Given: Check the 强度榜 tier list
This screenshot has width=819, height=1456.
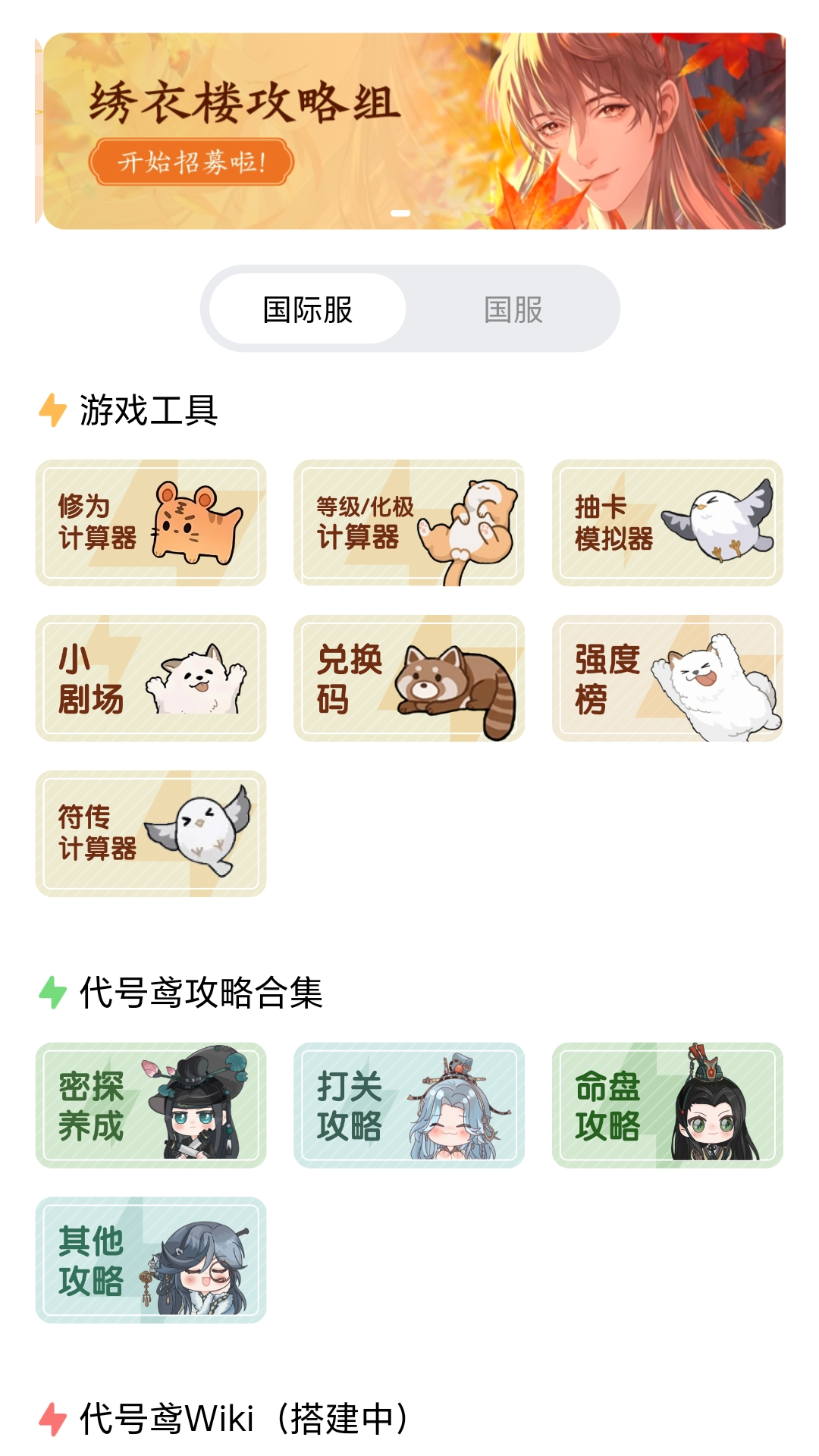Looking at the screenshot, I should tap(667, 678).
